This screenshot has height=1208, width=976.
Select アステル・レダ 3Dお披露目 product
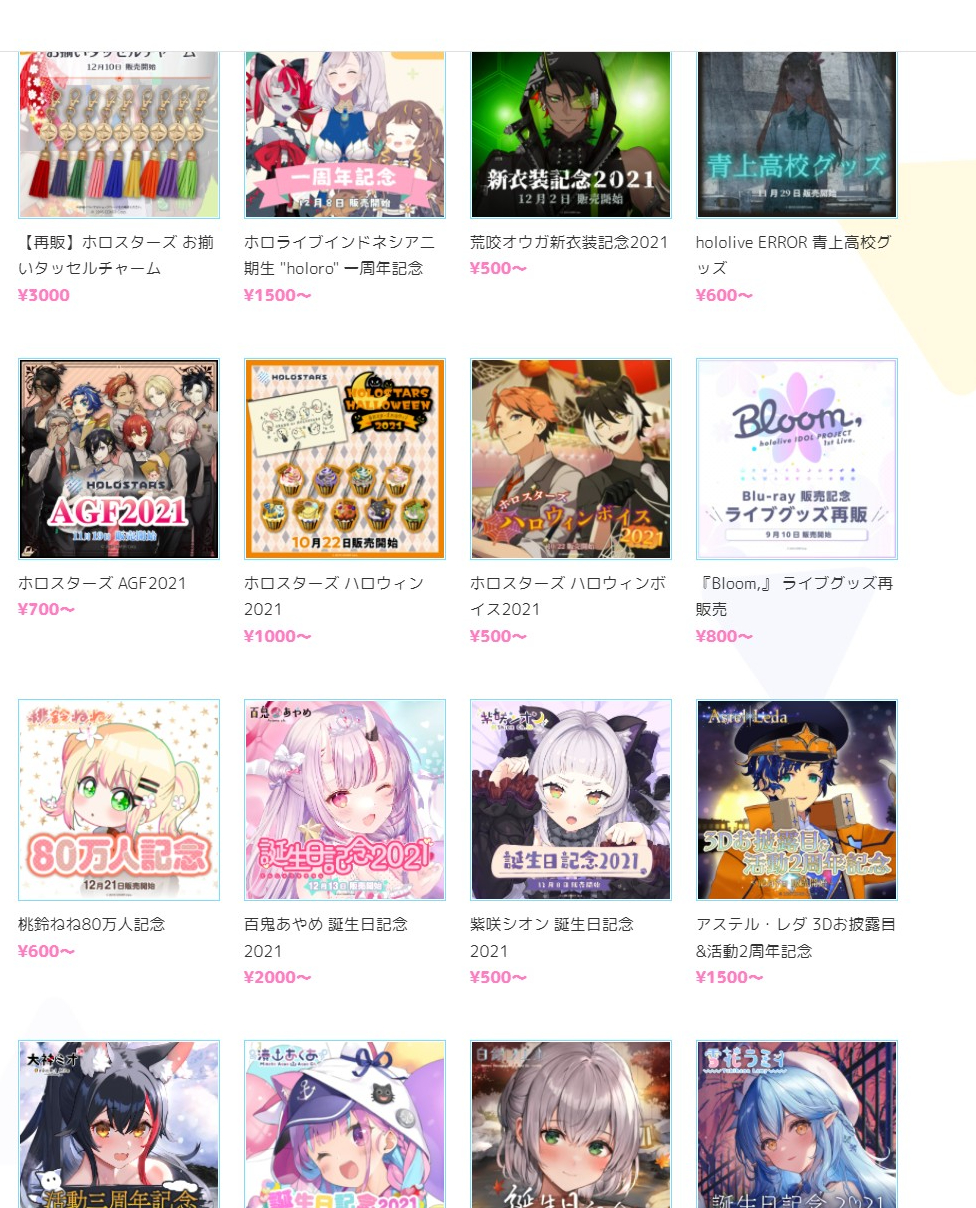click(x=796, y=800)
